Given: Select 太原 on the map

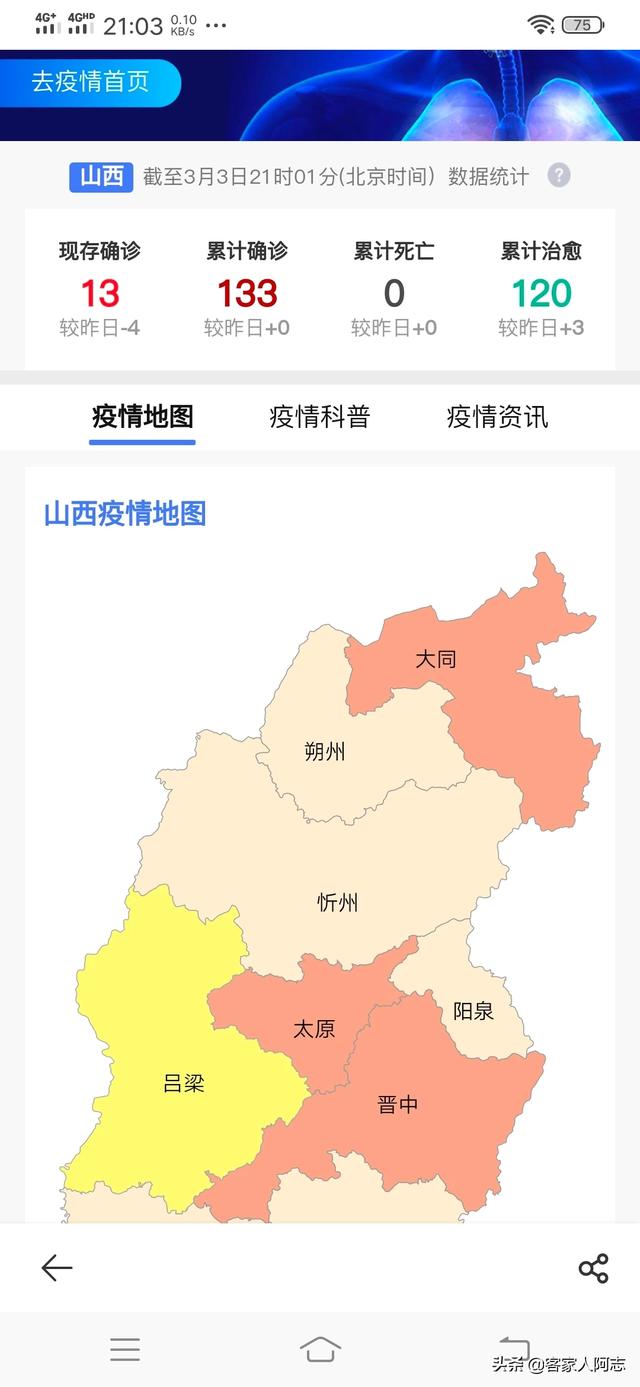Looking at the screenshot, I should 313,1028.
